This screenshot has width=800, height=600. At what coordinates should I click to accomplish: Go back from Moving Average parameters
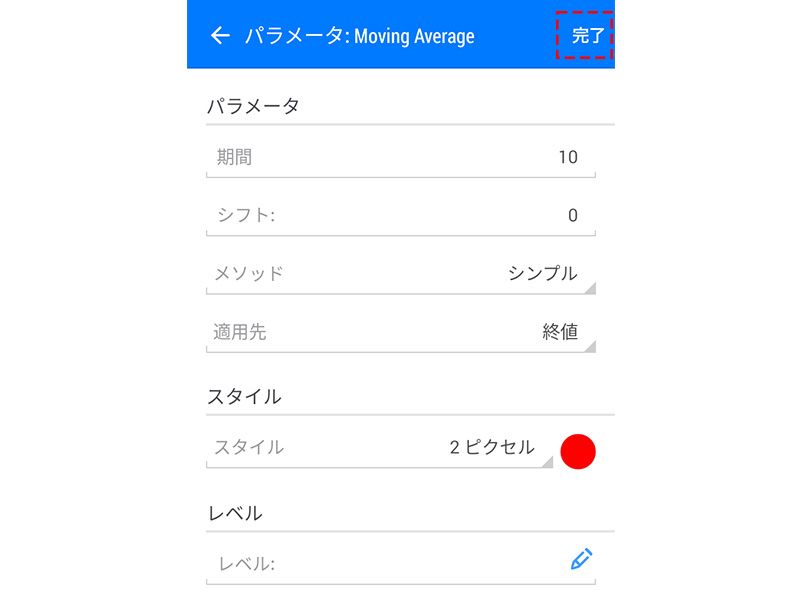point(220,36)
